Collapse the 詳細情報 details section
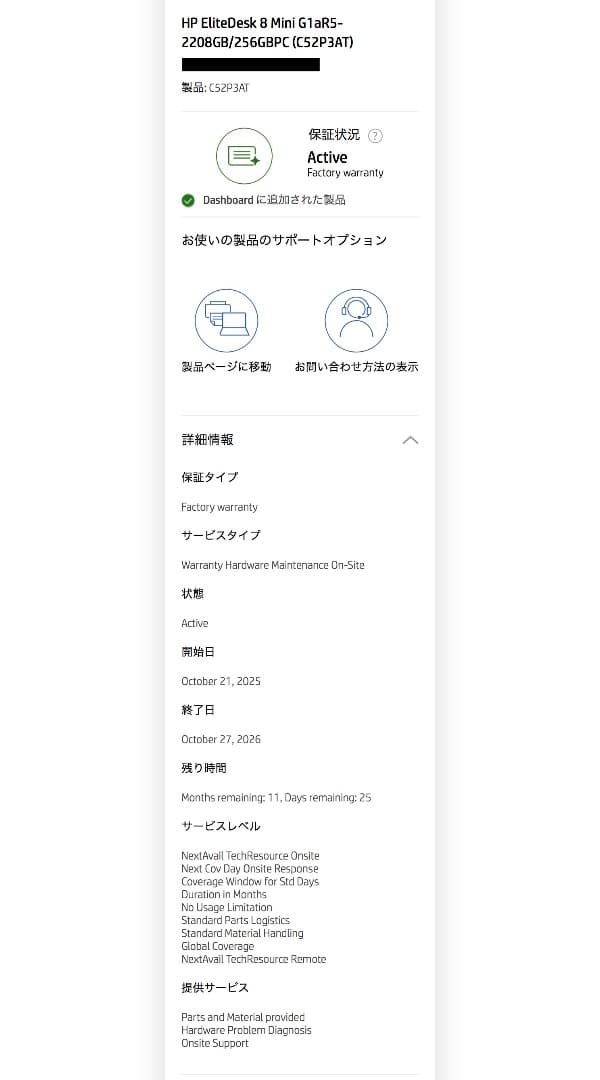 tap(409, 440)
